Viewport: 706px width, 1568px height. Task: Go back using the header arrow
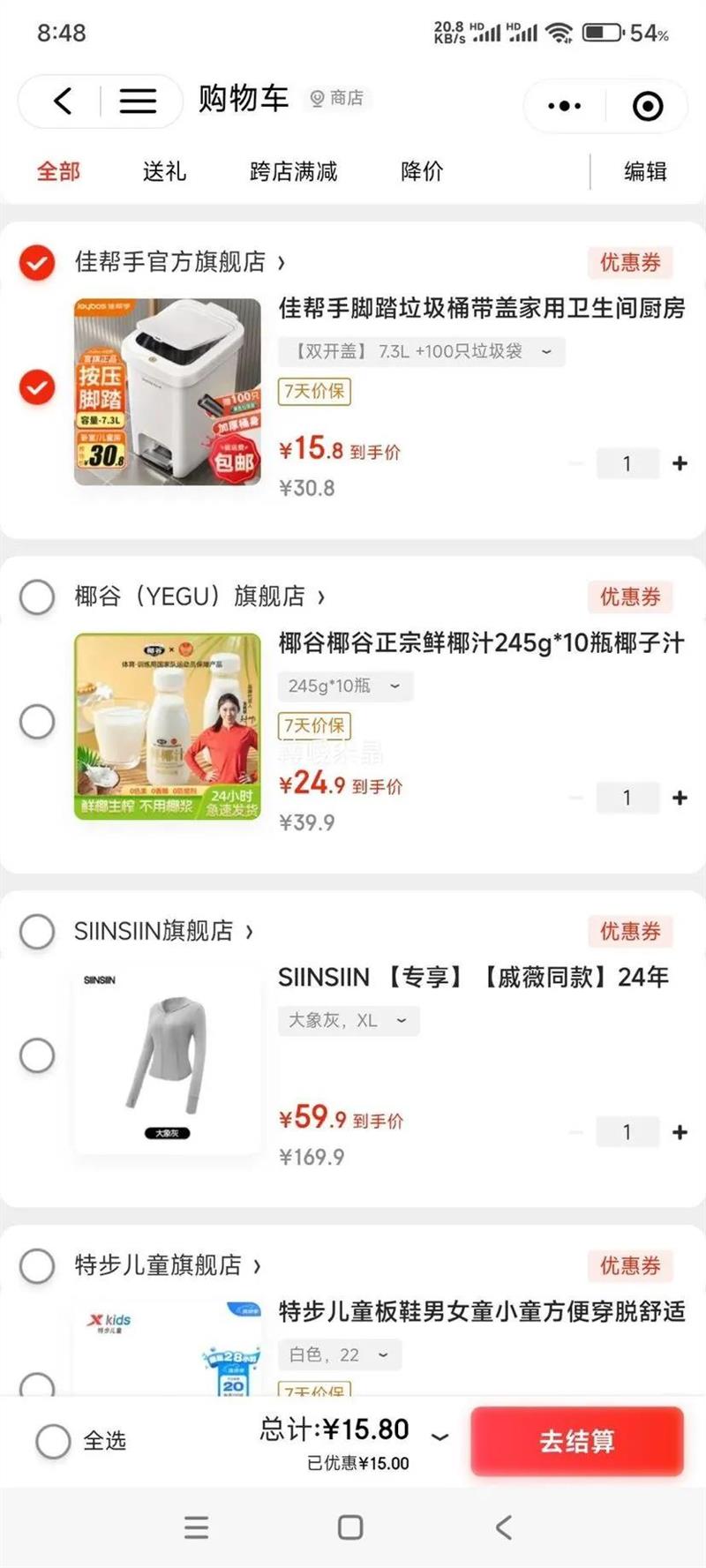(x=63, y=101)
